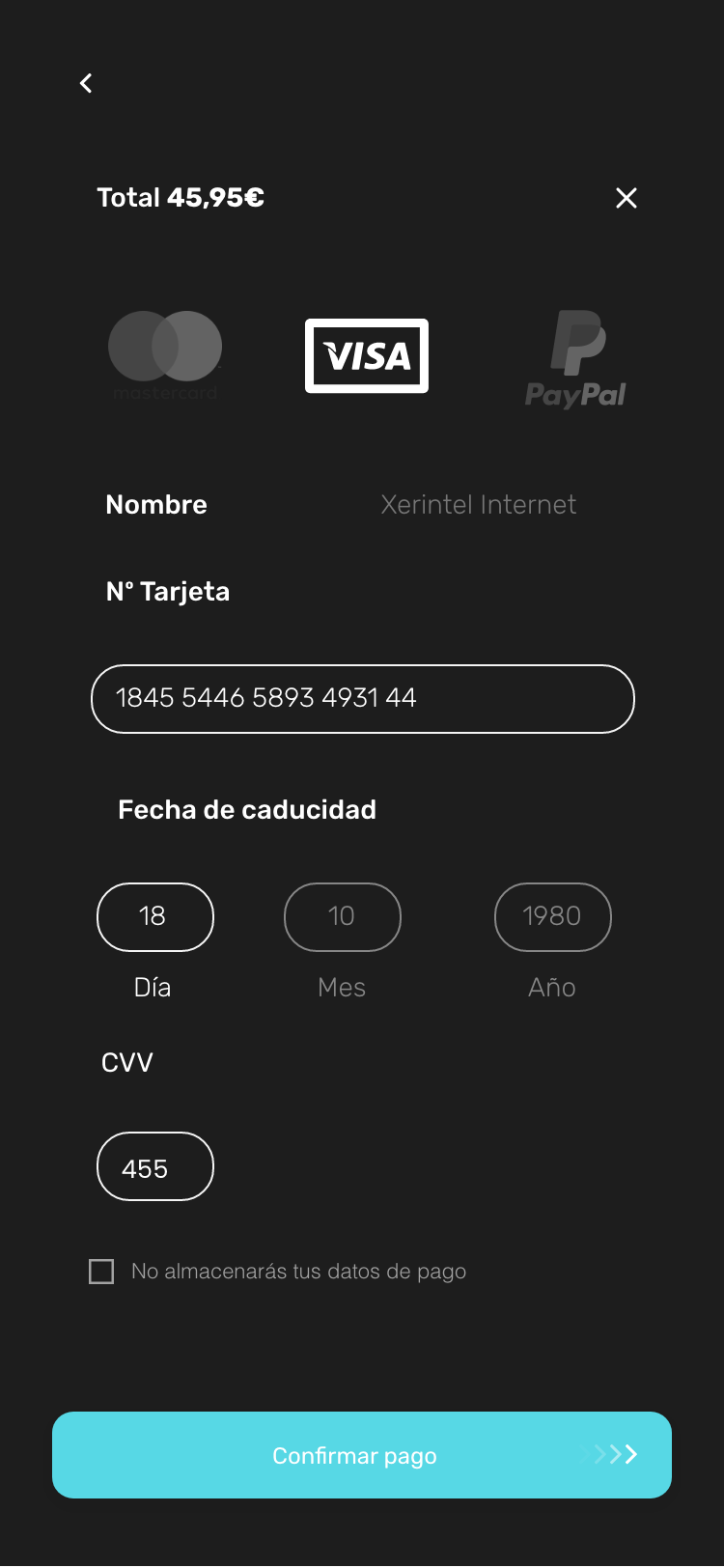This screenshot has width=724, height=1568.
Task: Check the No almacenarás tus datos box
Action: (101, 1272)
